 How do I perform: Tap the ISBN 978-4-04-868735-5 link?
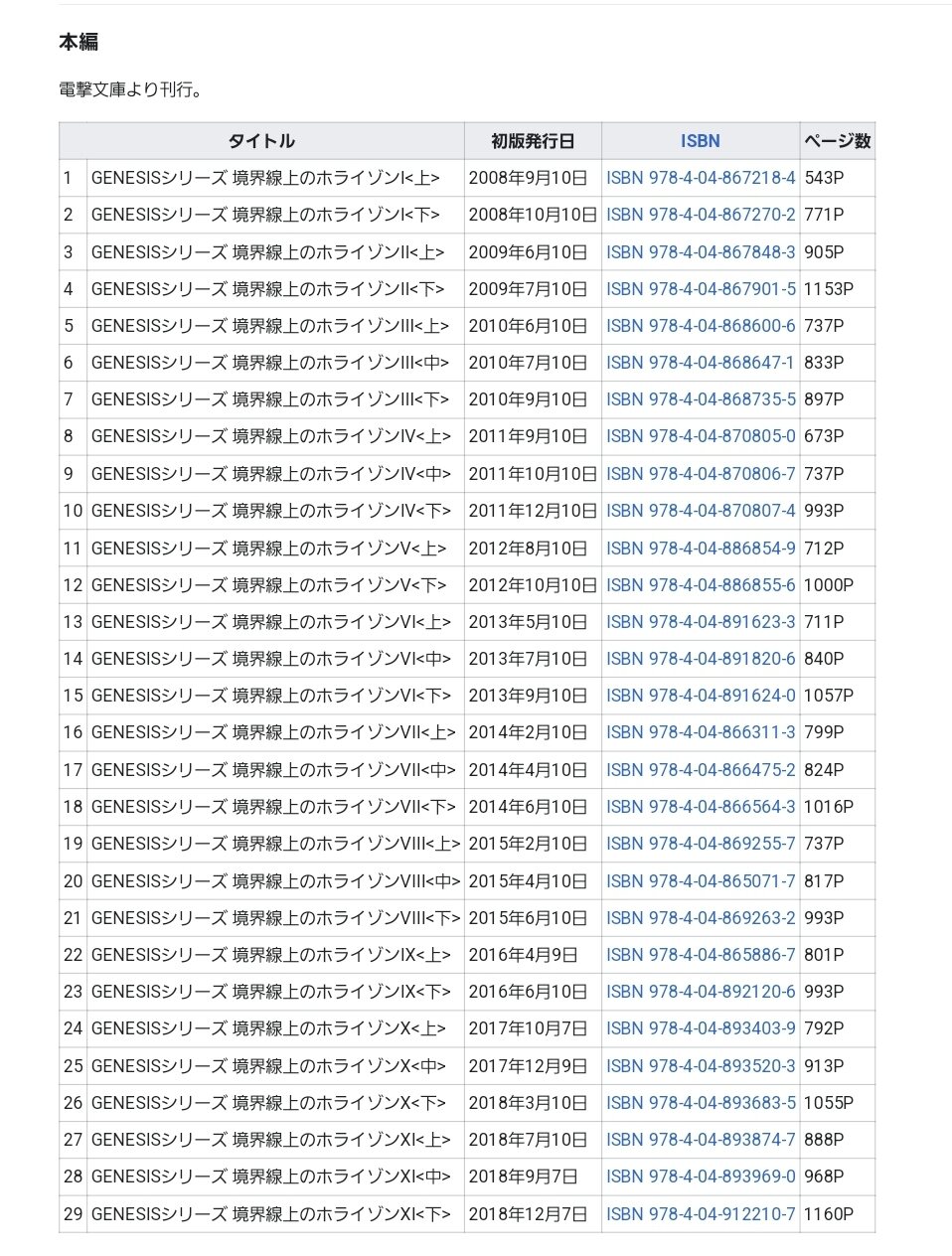pos(701,399)
